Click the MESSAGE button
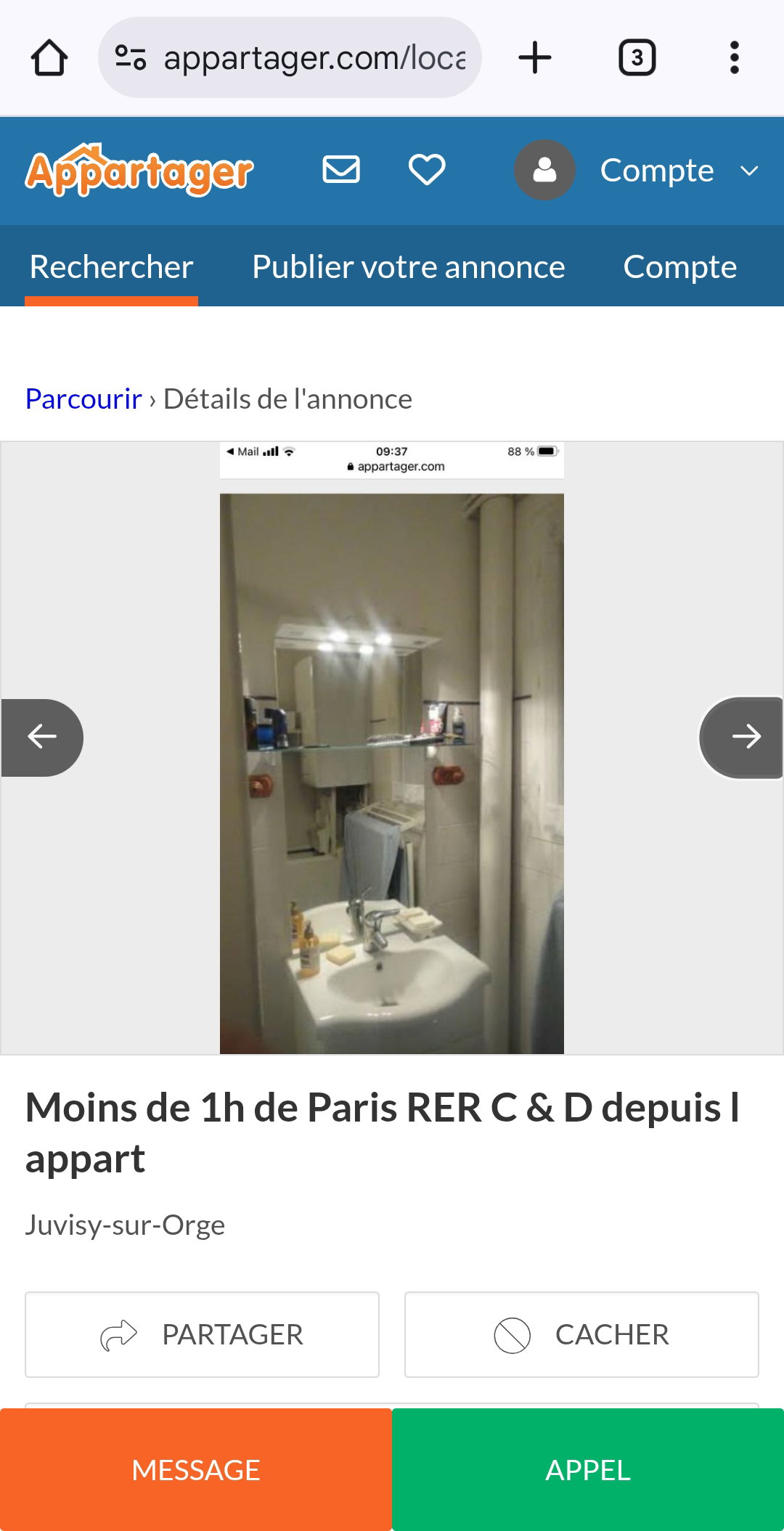This screenshot has height=1531, width=784. point(195,1471)
